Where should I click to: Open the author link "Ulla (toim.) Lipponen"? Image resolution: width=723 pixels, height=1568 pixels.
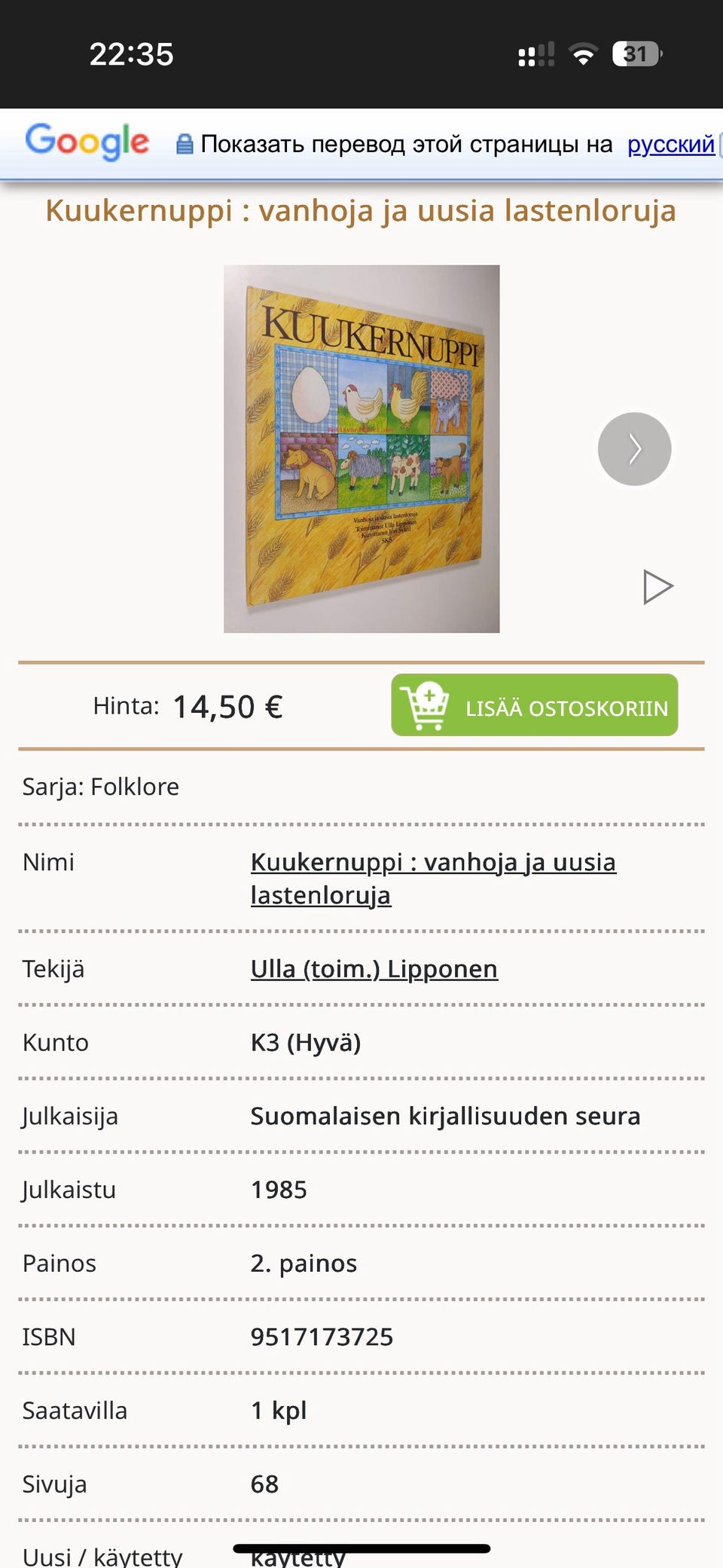point(374,969)
